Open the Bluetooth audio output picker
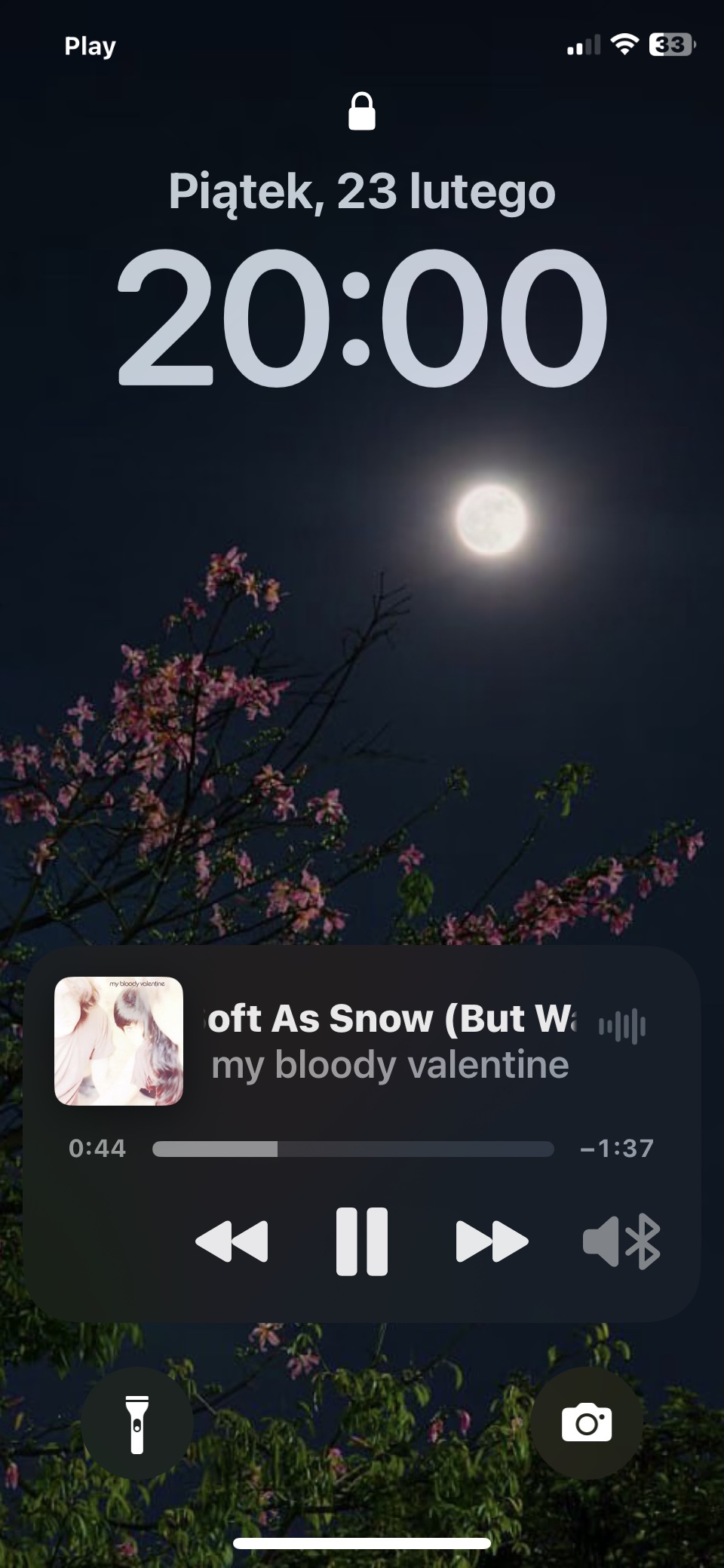 point(622,1241)
